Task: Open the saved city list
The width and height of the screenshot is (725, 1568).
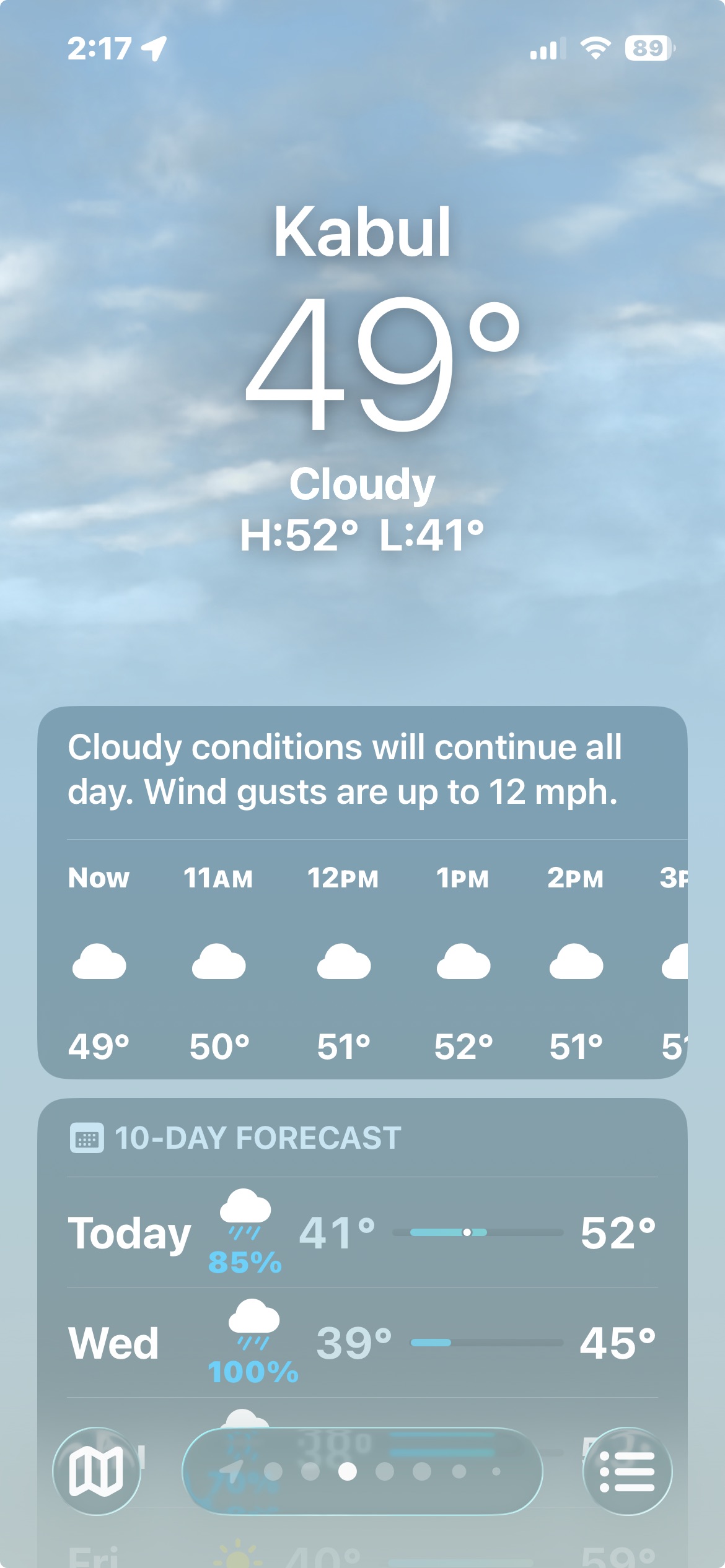Action: (x=627, y=1471)
